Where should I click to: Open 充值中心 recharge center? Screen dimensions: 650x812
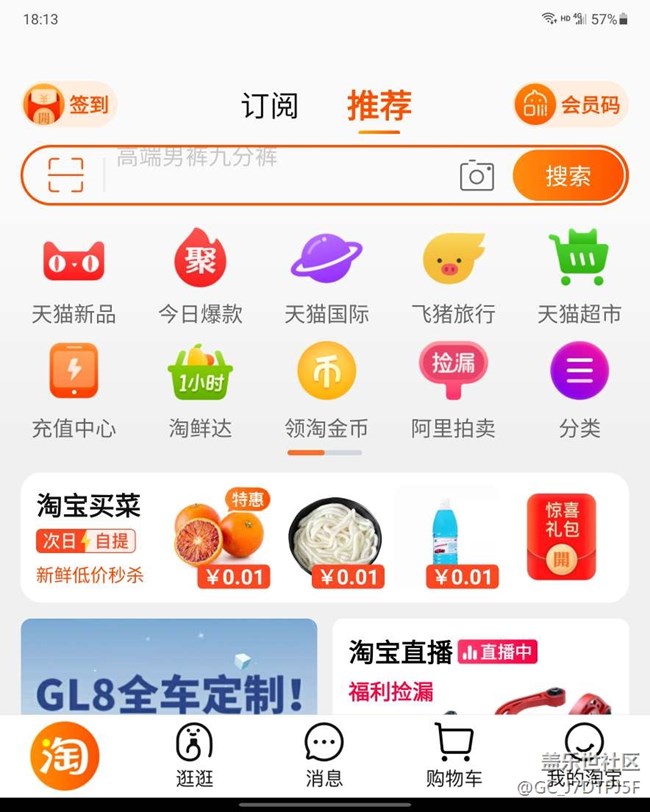point(73,391)
